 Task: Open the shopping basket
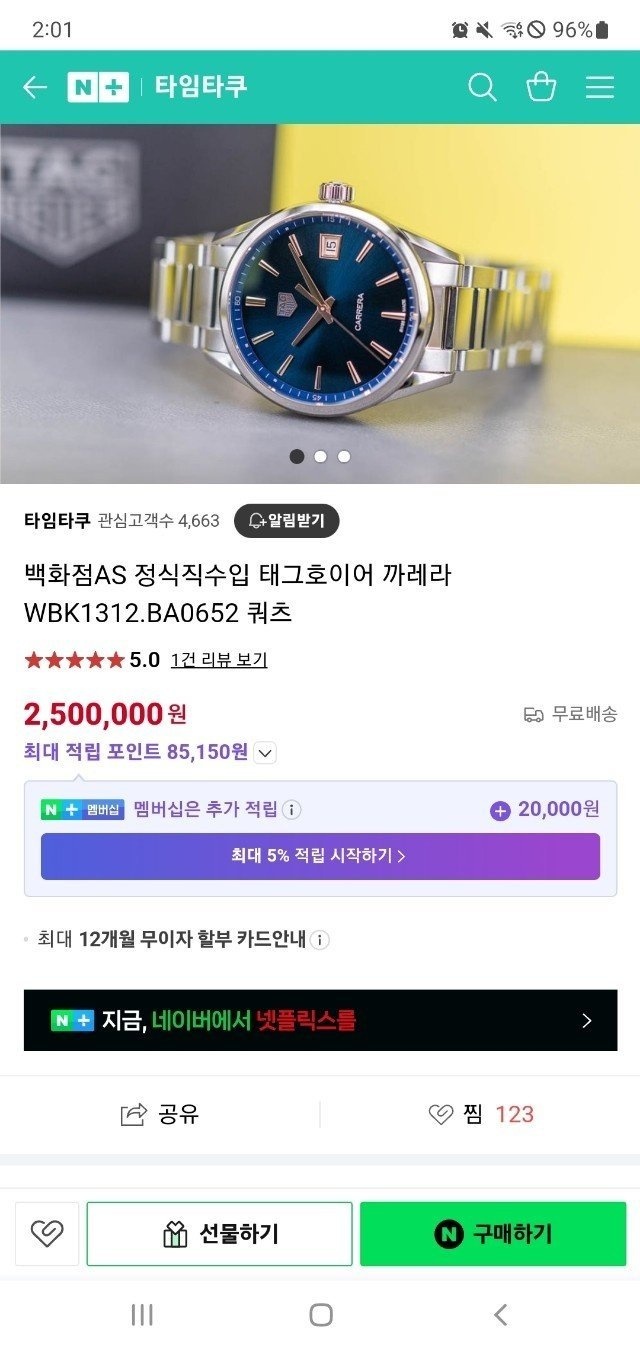pos(541,88)
